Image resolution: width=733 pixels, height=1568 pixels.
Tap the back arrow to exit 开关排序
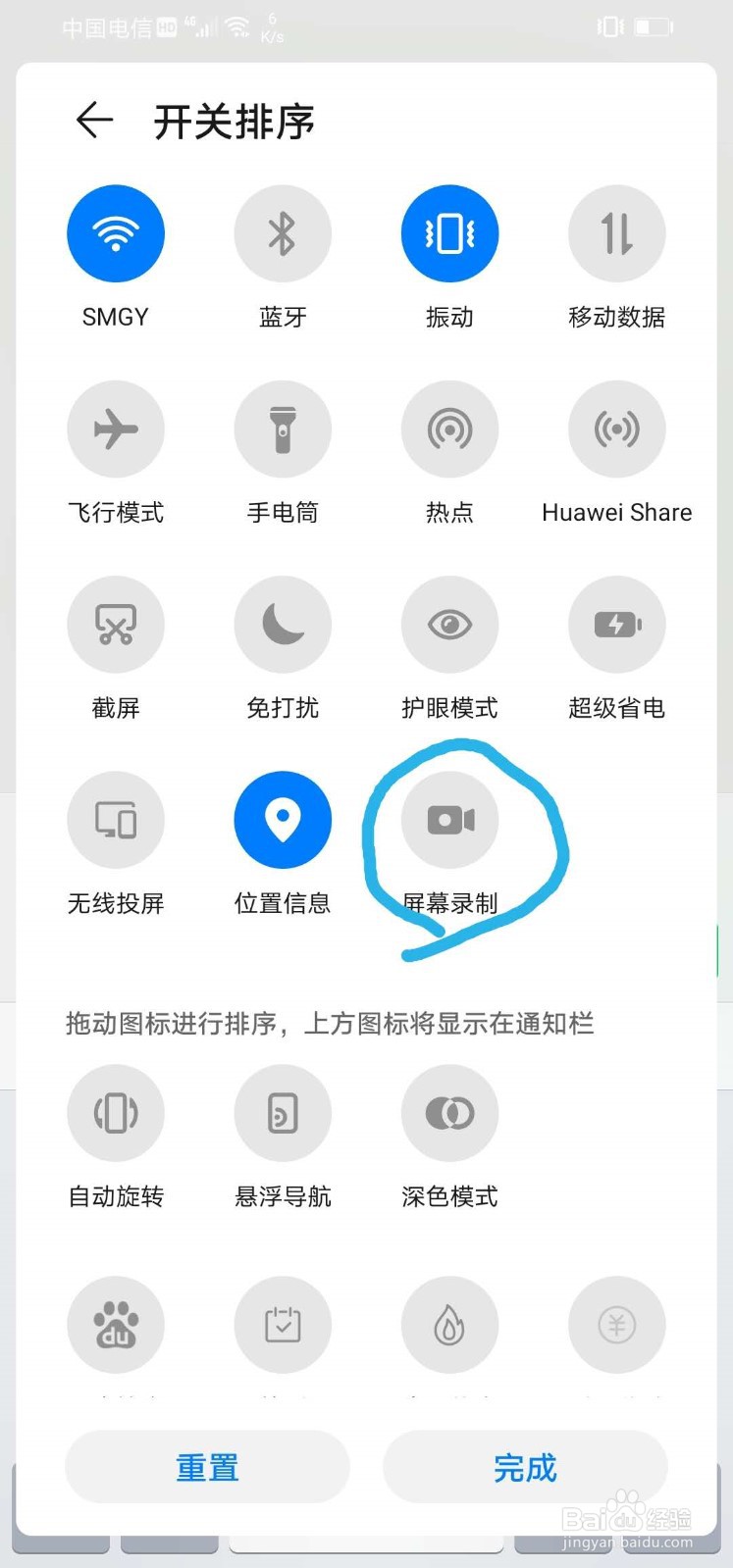tap(93, 121)
